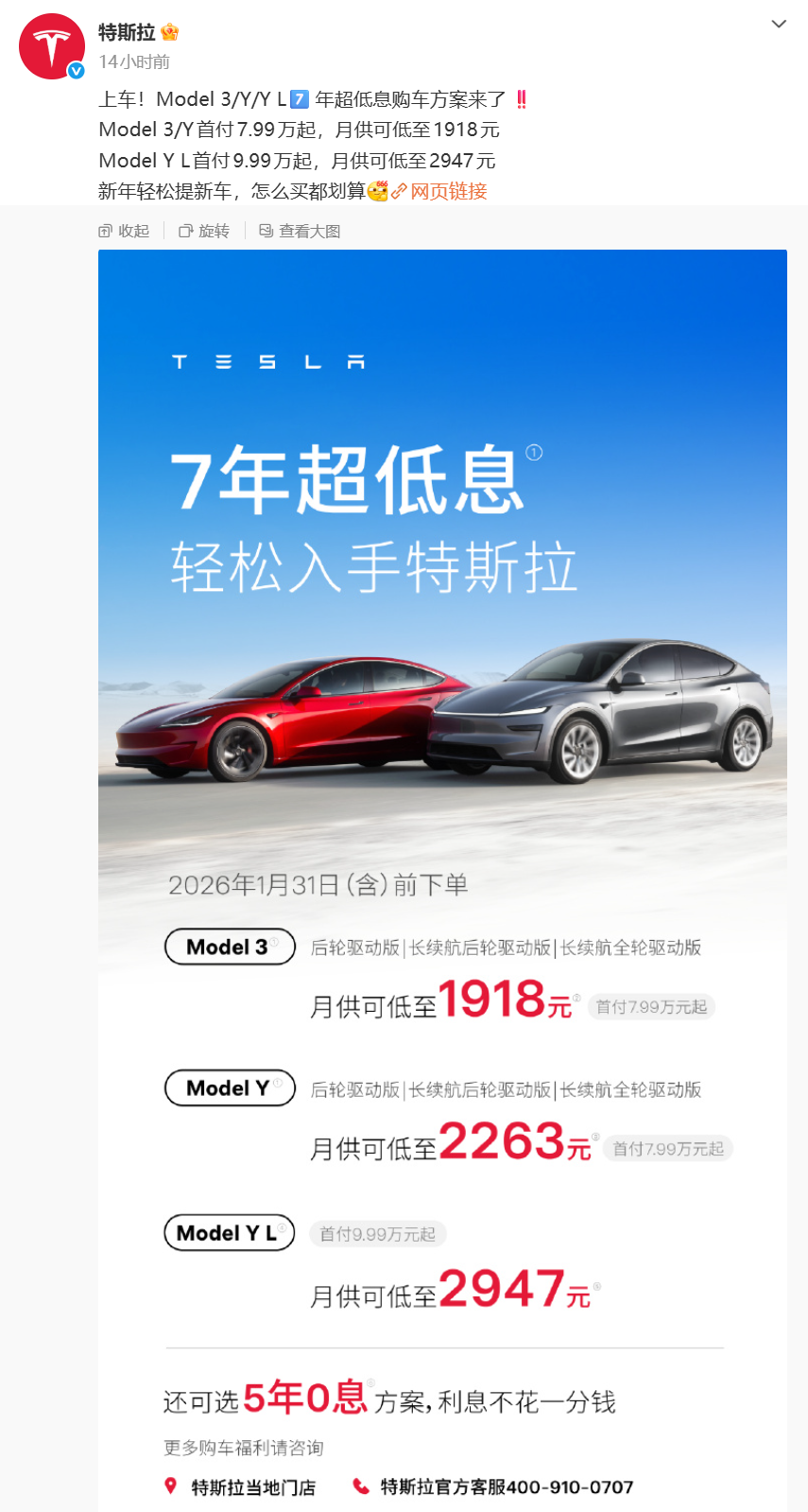808x1512 pixels.
Task: Click the Model 3 badge pill
Action: 230,947
